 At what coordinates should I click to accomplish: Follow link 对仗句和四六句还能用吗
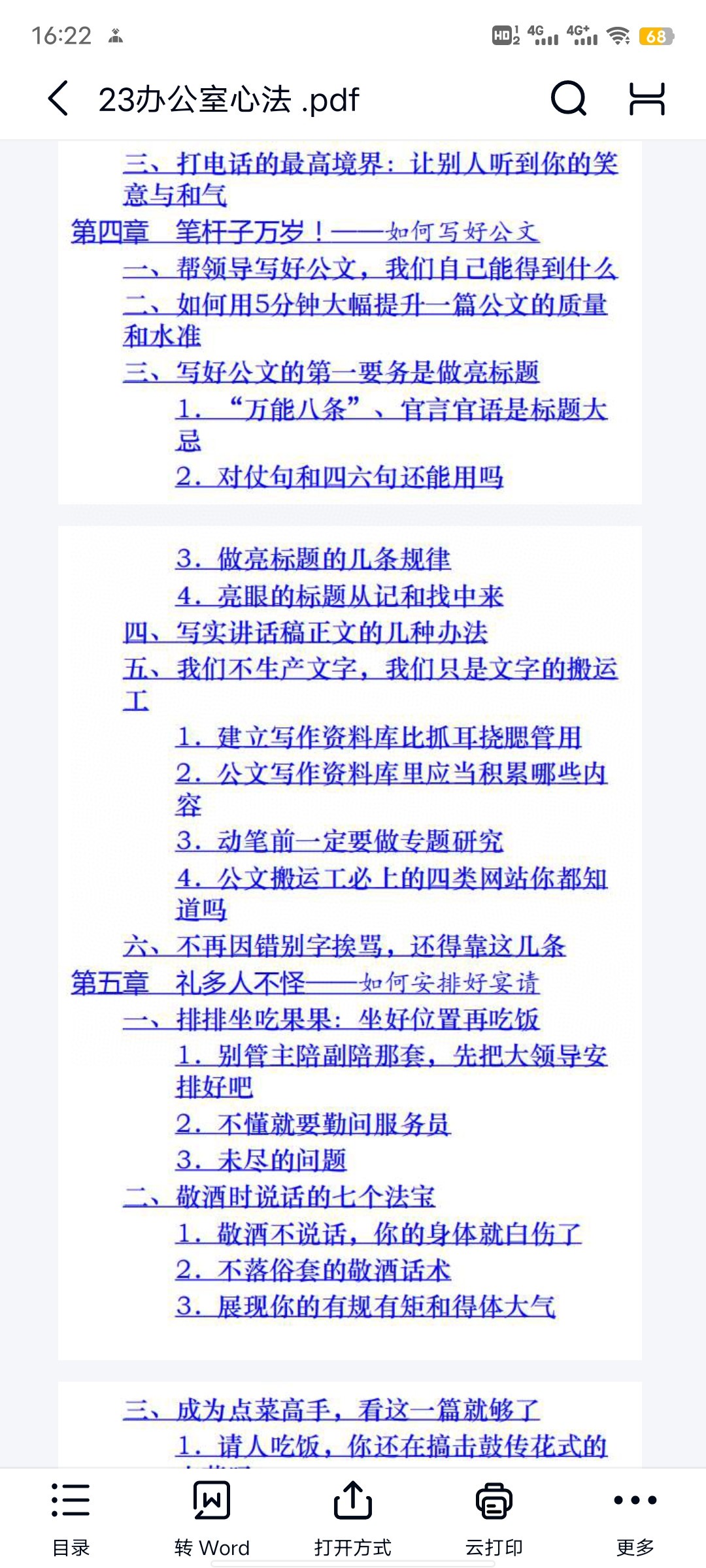[x=339, y=477]
